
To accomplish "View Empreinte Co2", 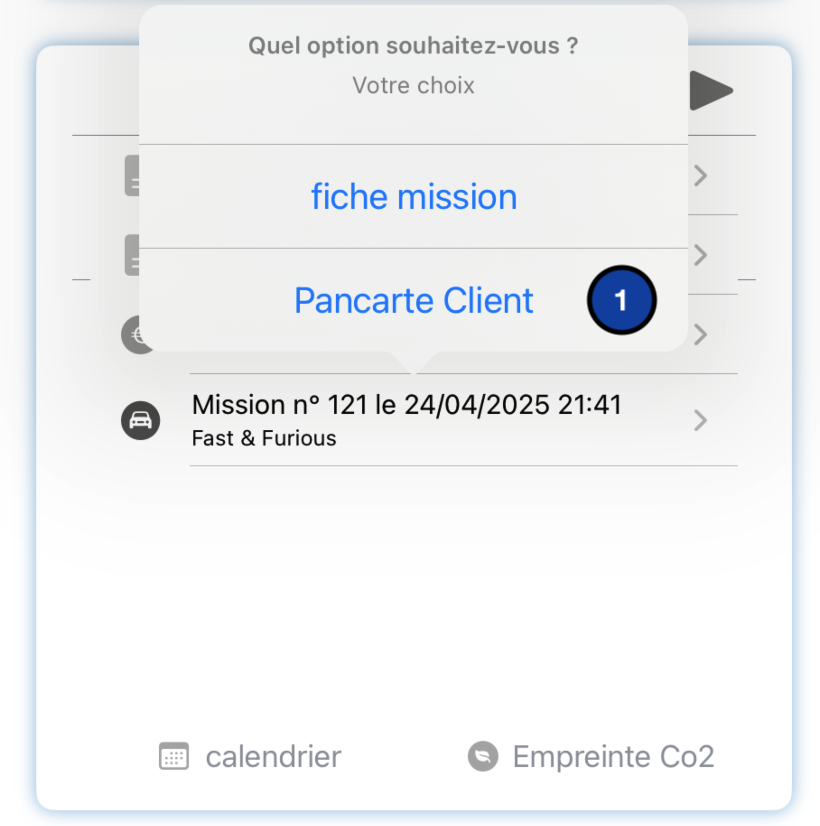I will pos(591,757).
